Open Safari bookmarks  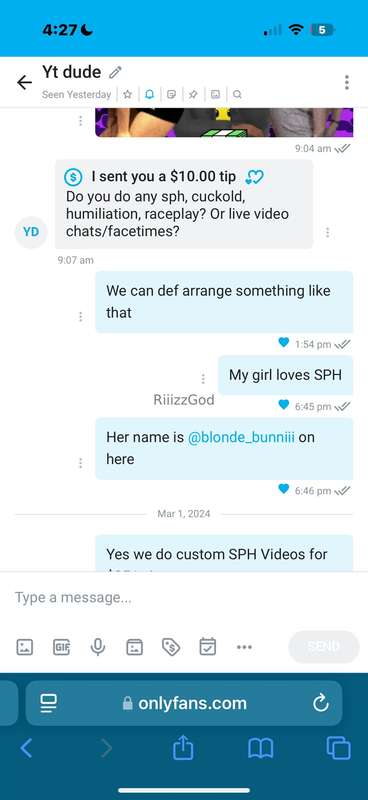(x=261, y=749)
